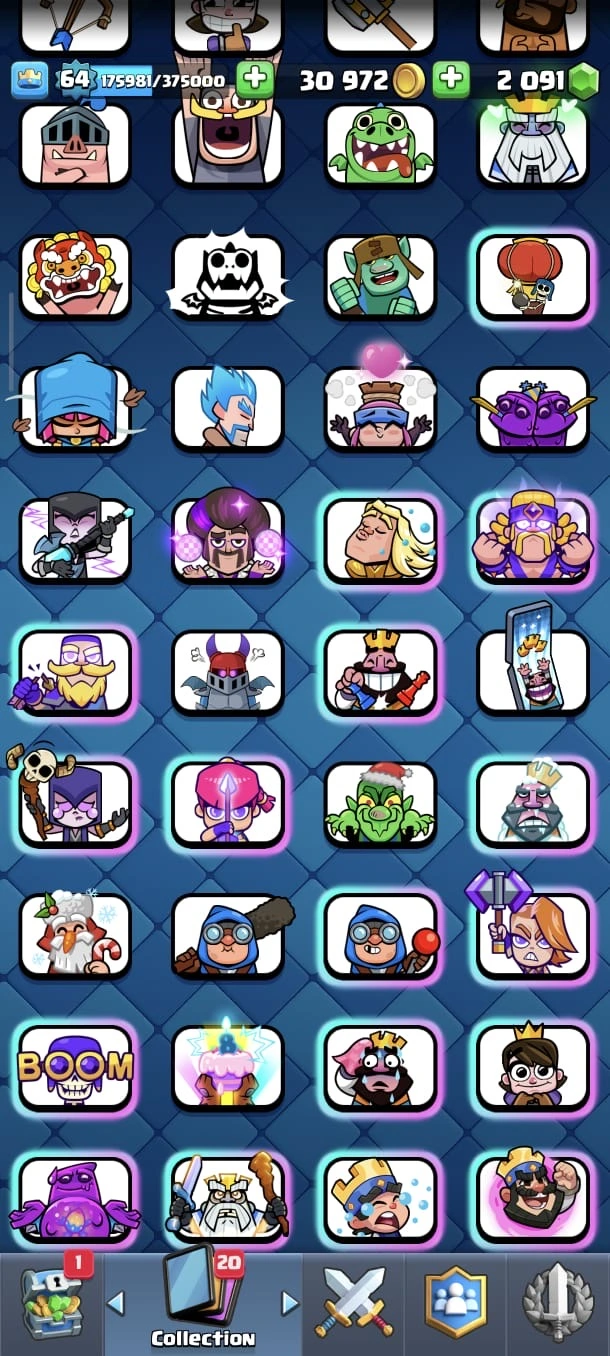This screenshot has height=1356, width=610.
Task: Tap the white skeleton dragon emote
Action: (x=227, y=277)
